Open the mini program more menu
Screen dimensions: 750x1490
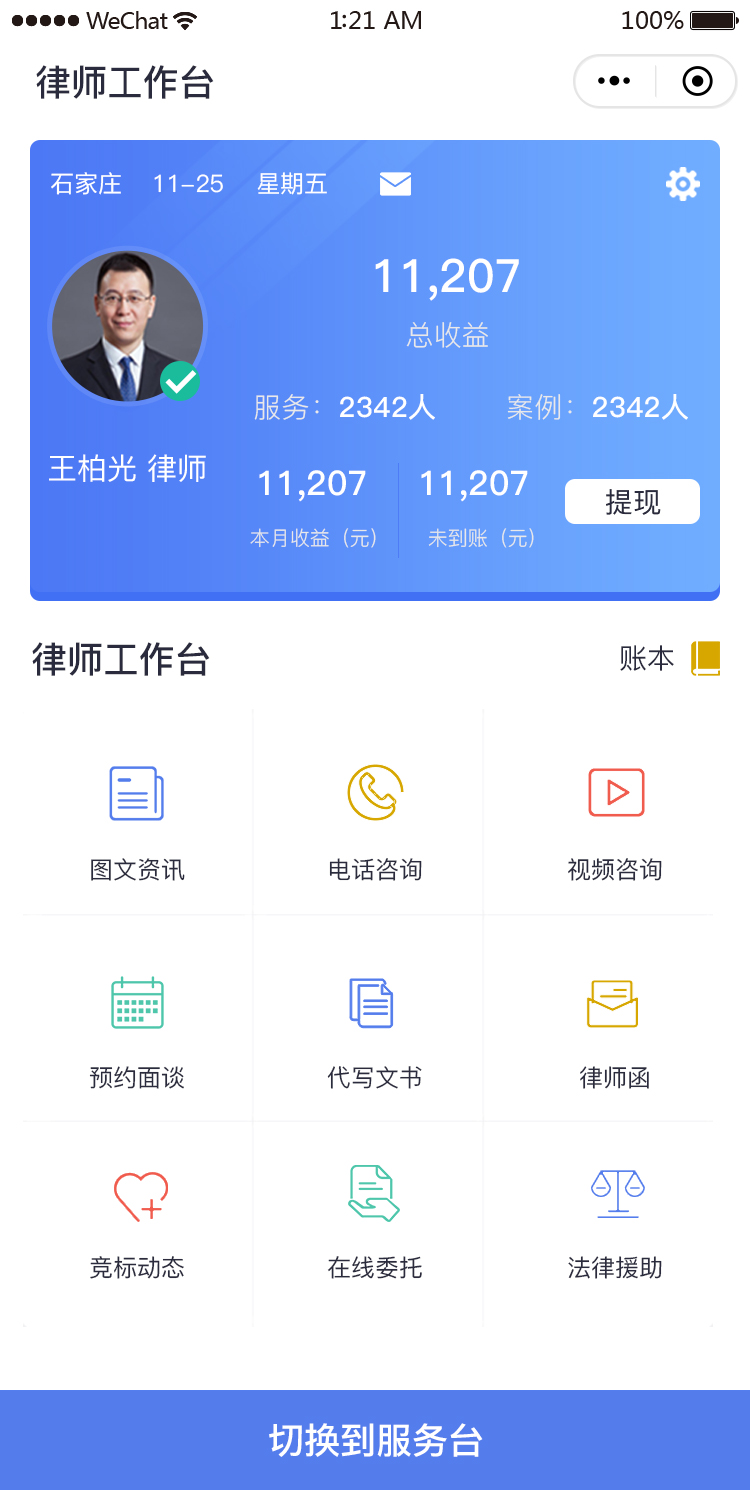pos(614,82)
